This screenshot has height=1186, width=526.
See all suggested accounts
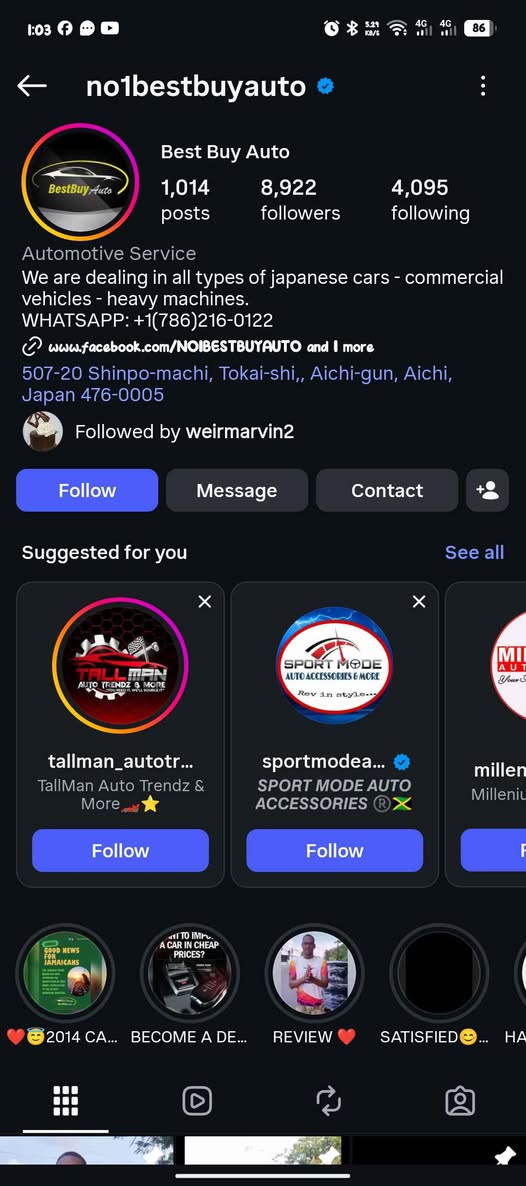(x=475, y=552)
